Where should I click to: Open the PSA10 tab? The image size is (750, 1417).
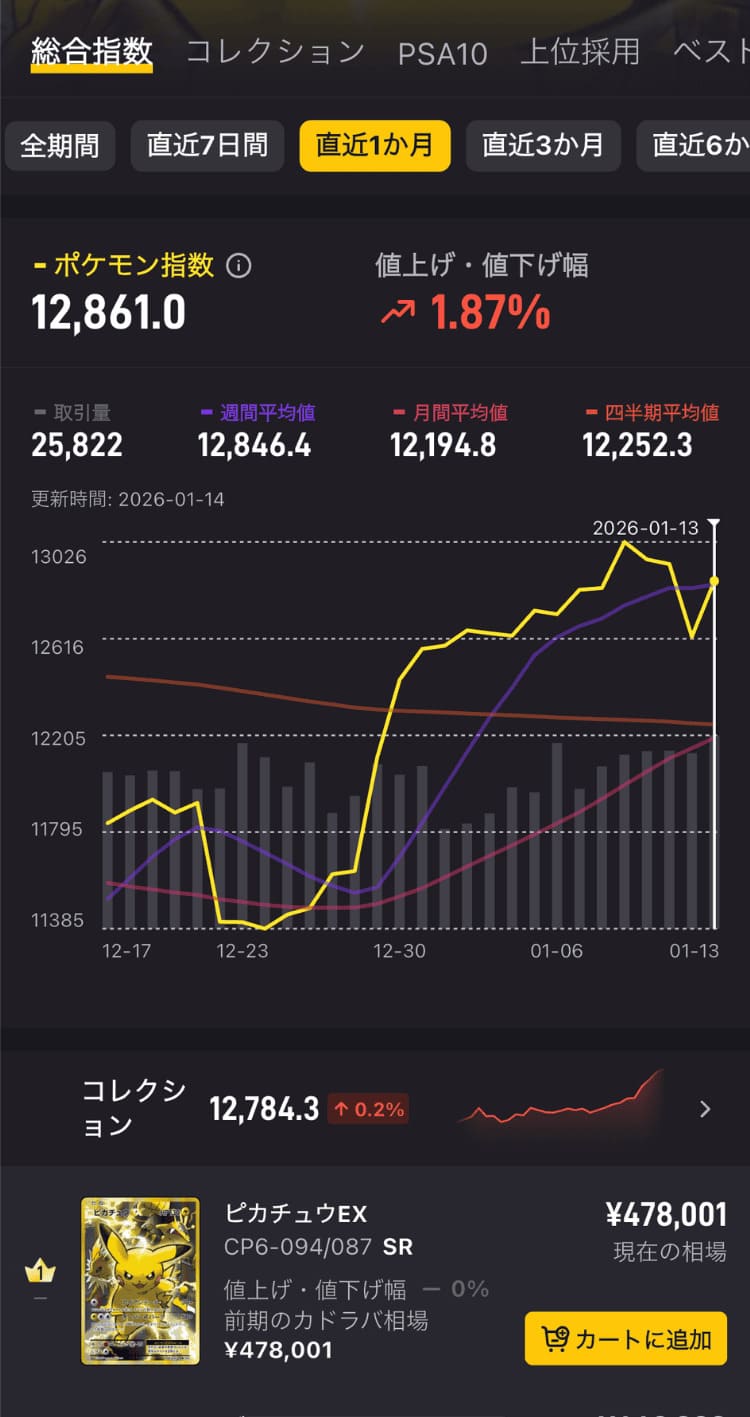click(442, 53)
